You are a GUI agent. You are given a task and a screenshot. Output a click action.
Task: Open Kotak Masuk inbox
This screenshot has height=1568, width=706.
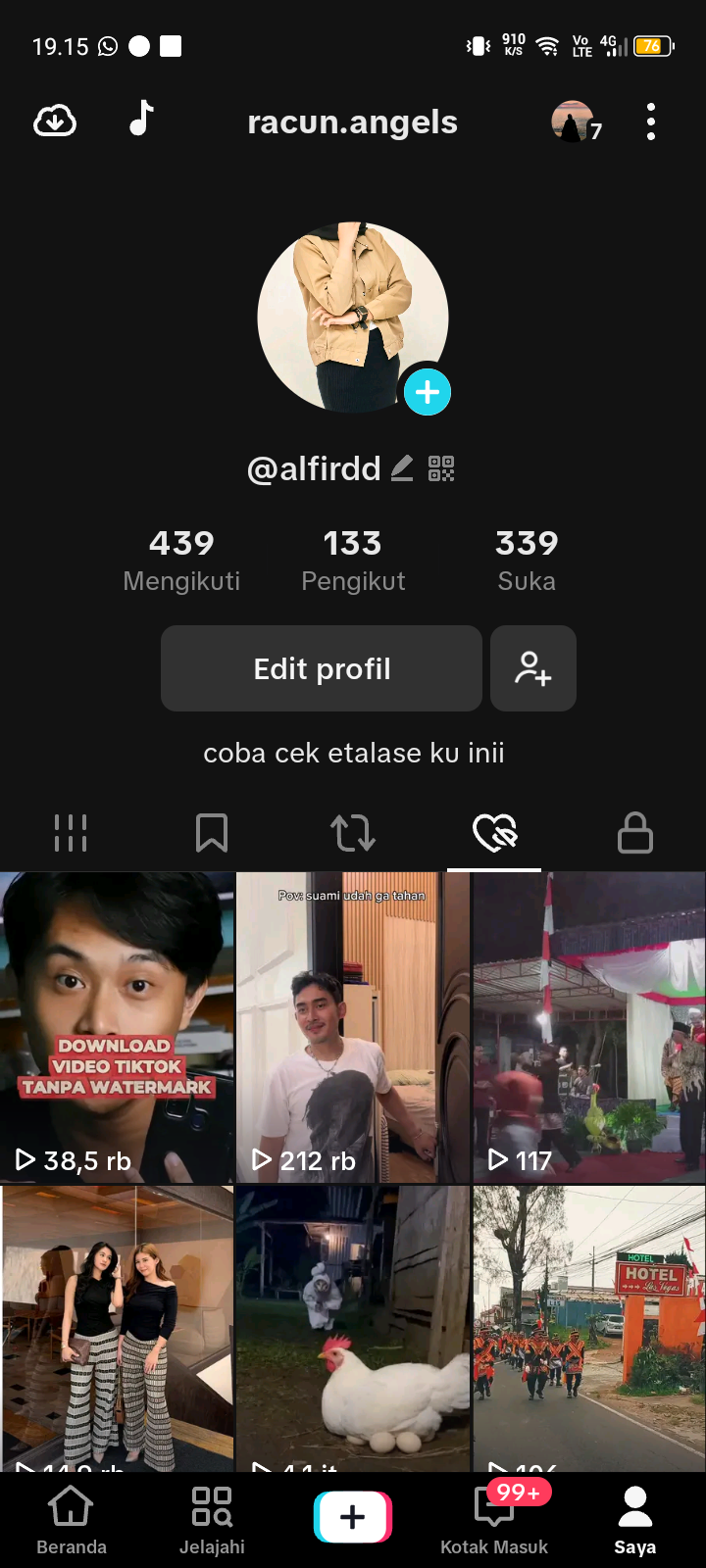[494, 1519]
